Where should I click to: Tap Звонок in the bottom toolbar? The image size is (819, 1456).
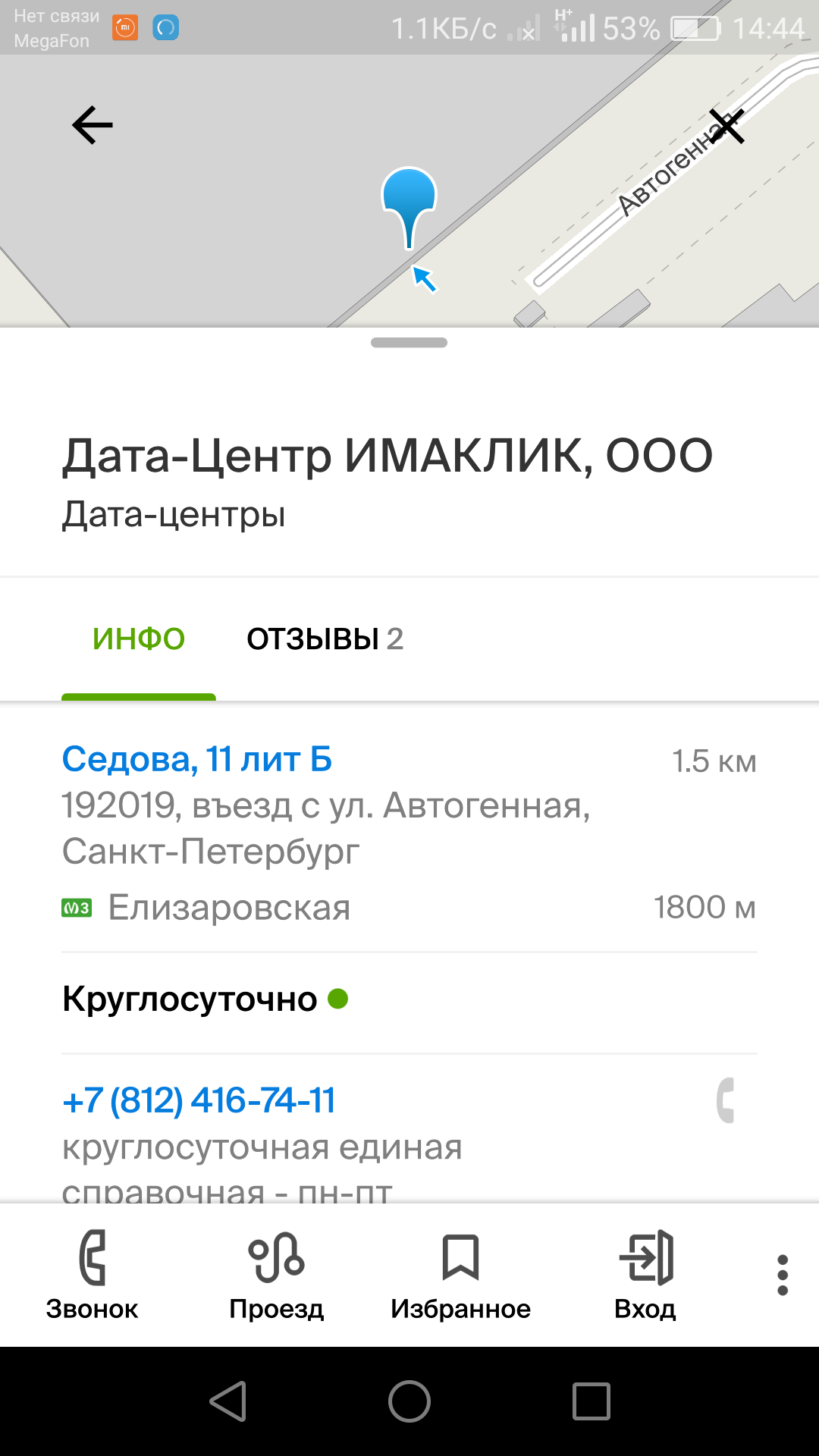click(92, 1275)
